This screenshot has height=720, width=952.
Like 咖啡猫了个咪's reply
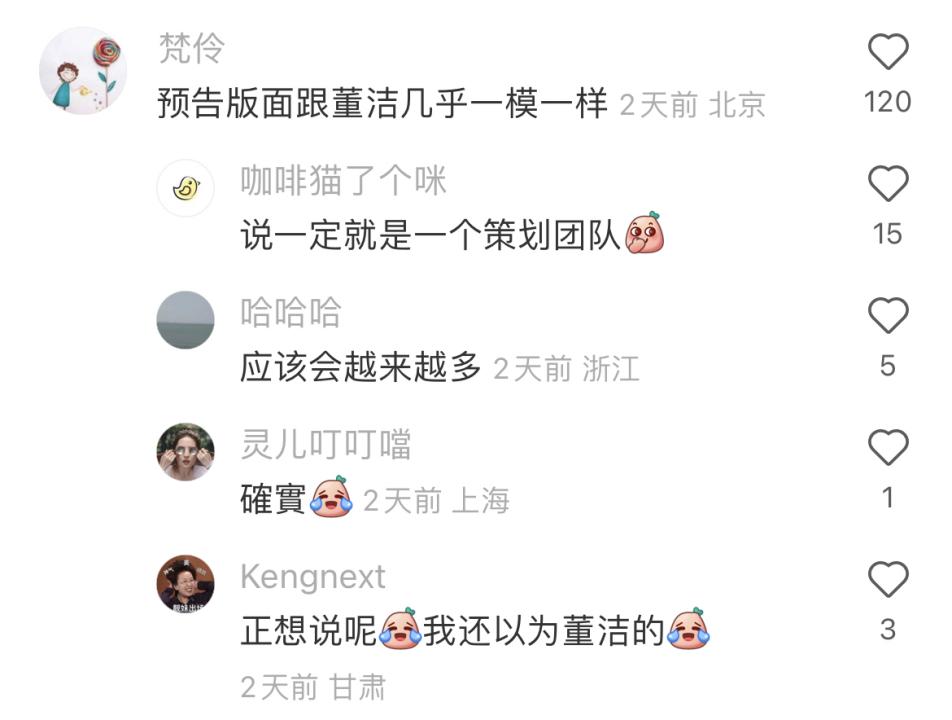(888, 185)
